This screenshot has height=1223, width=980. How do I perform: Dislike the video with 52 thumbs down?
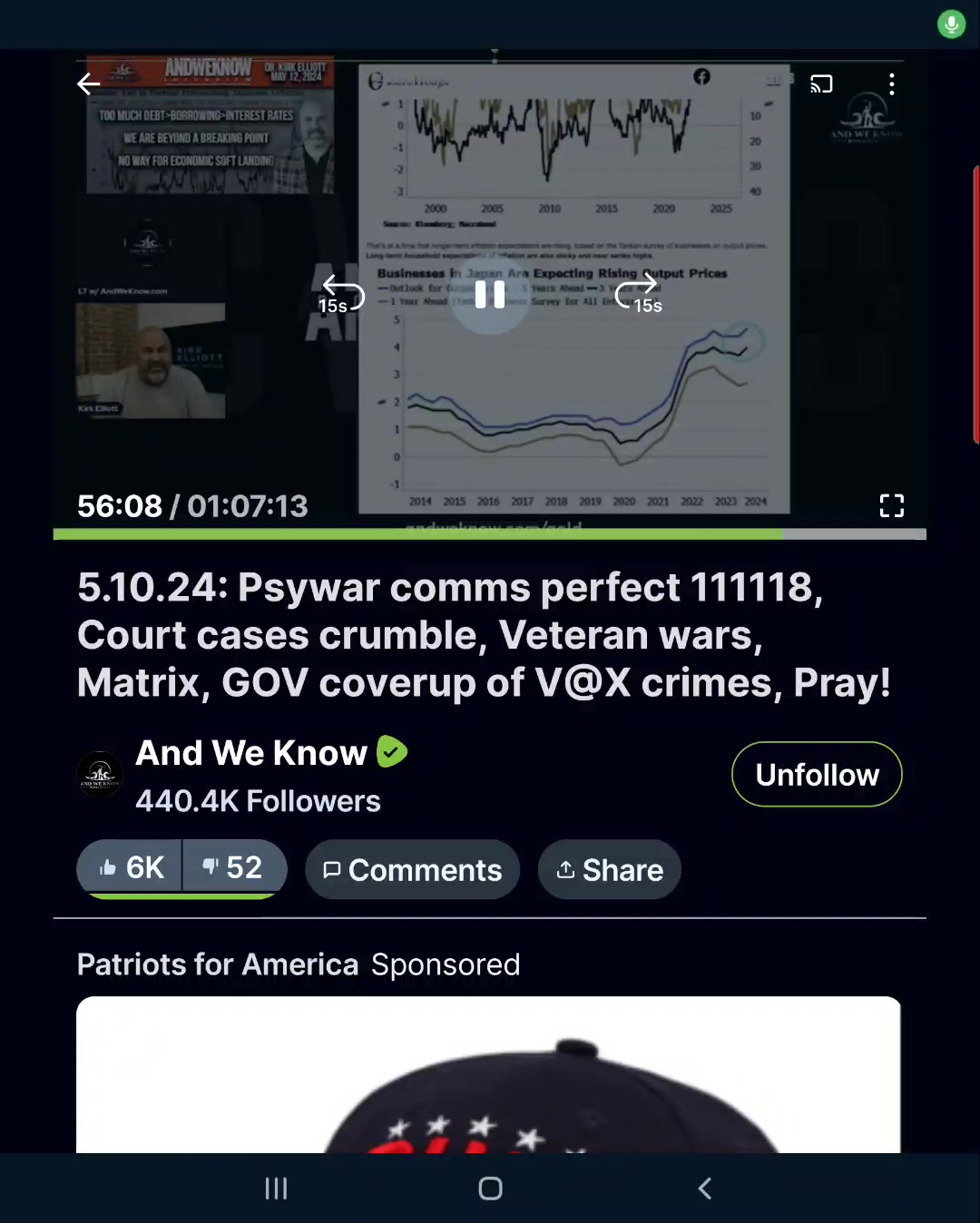(233, 868)
